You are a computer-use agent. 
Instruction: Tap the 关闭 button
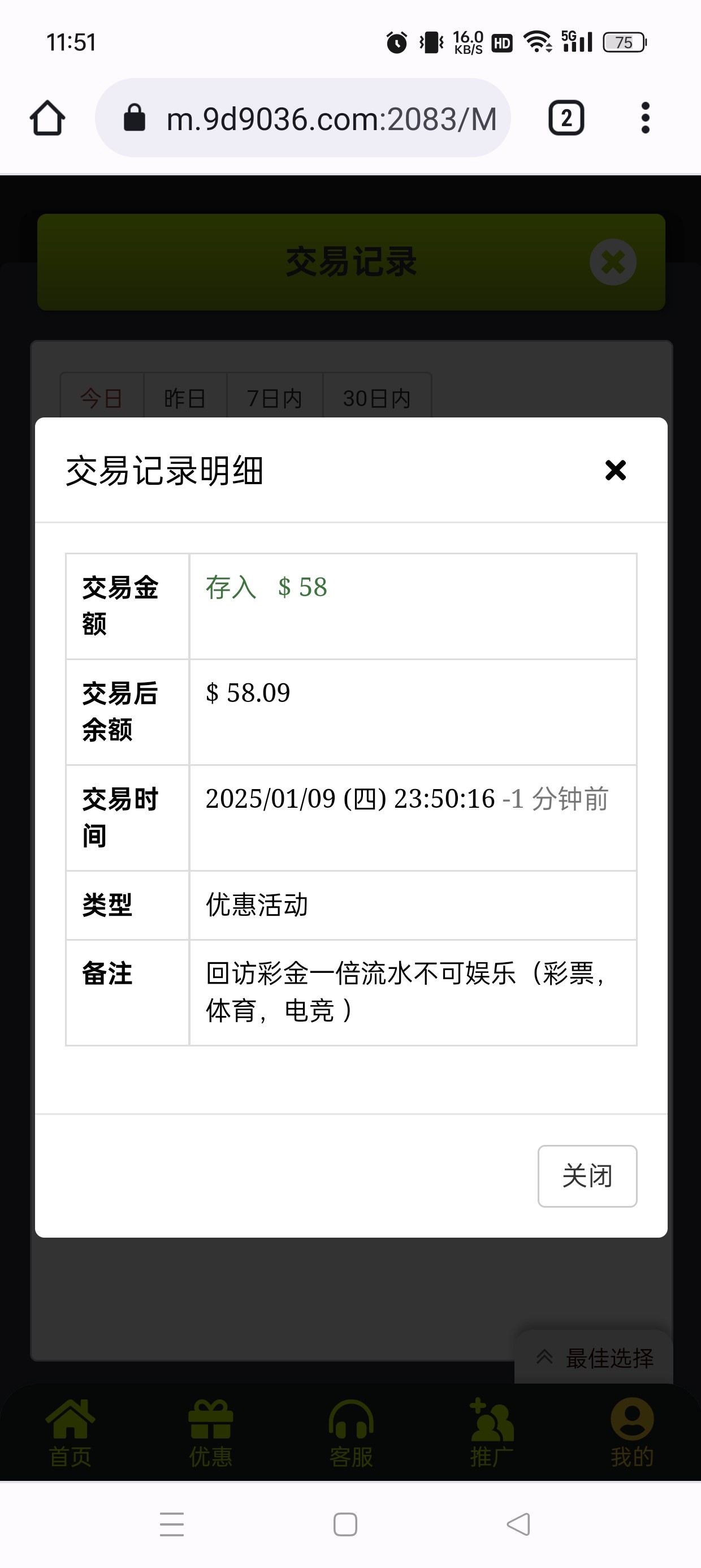click(587, 1175)
